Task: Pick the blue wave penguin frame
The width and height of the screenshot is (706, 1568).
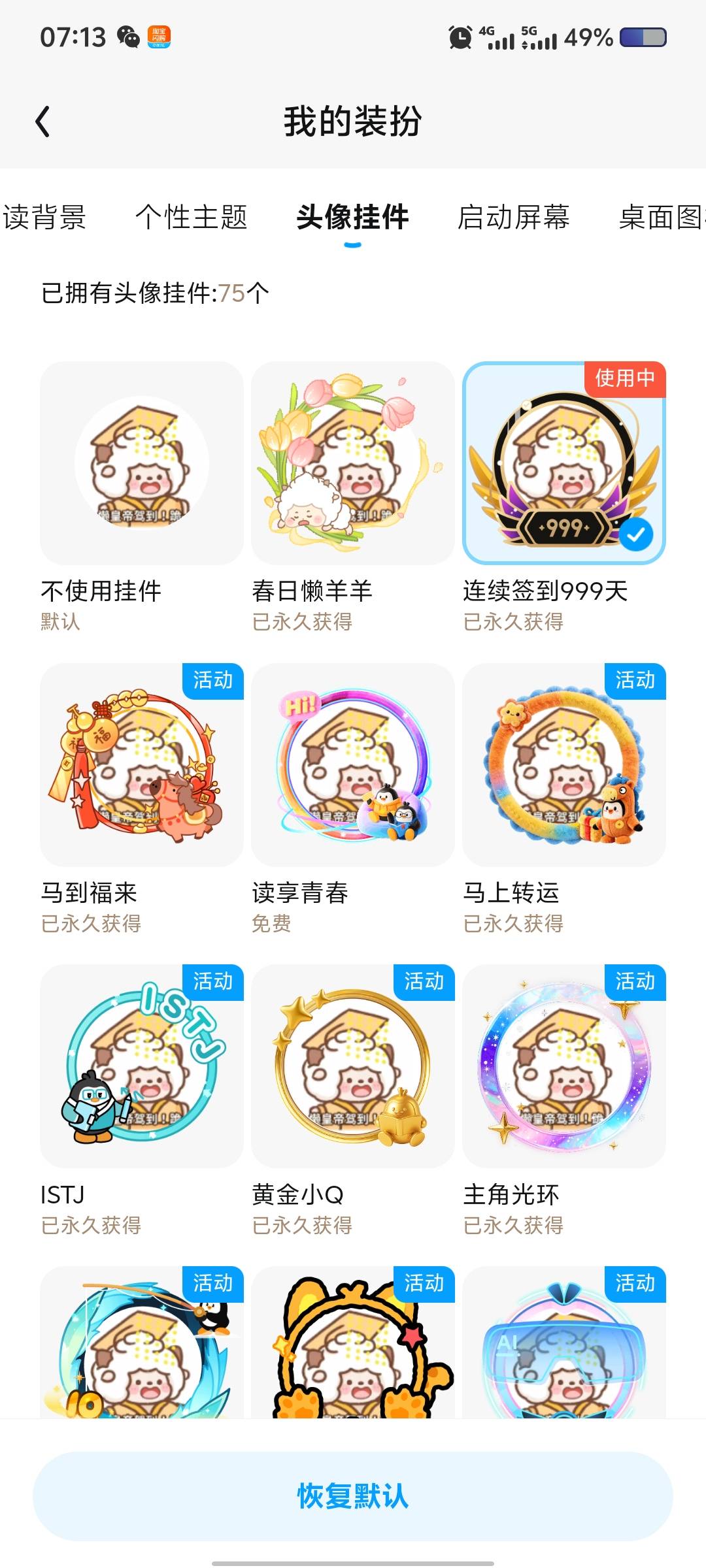Action: (141, 1346)
